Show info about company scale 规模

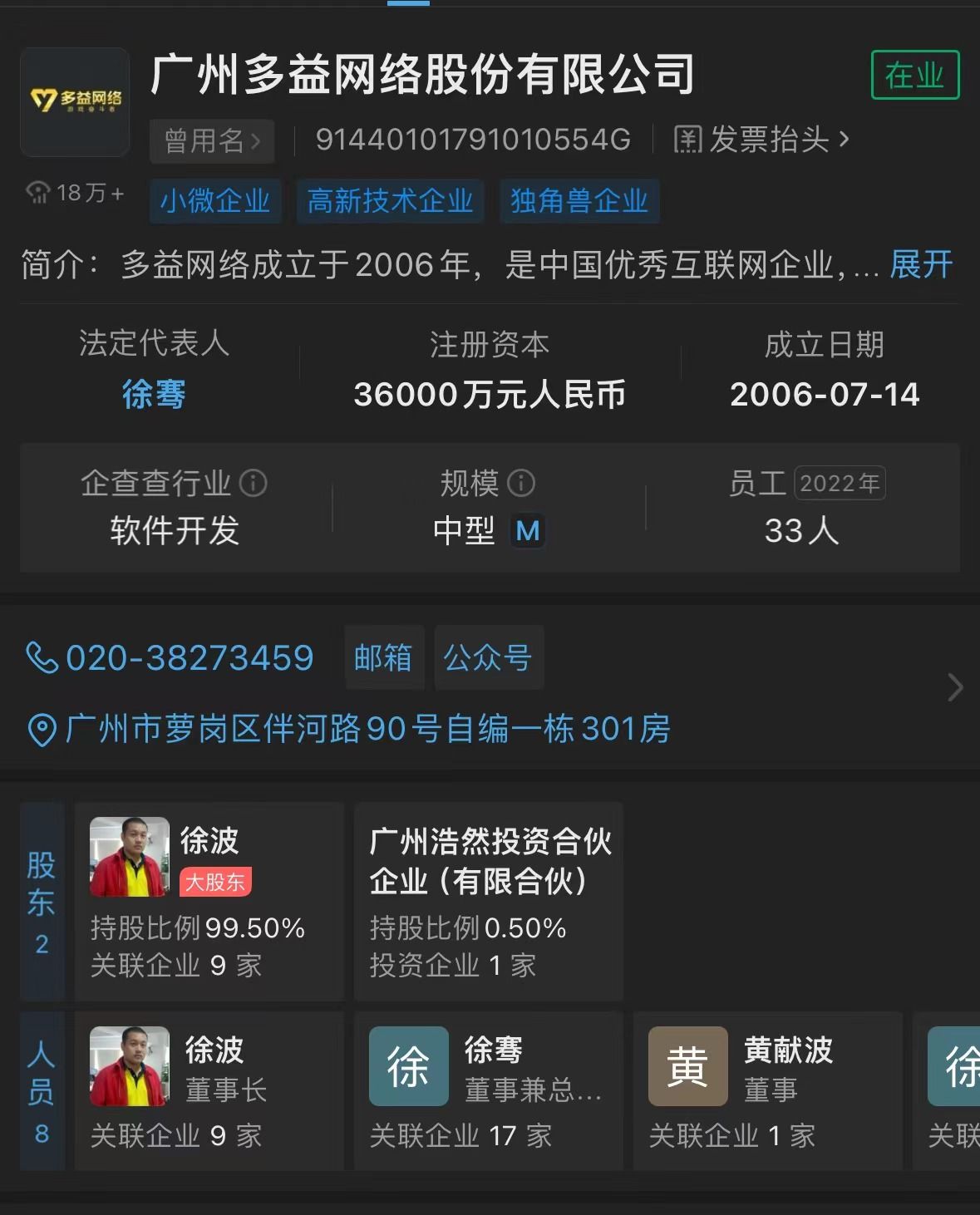coord(521,483)
